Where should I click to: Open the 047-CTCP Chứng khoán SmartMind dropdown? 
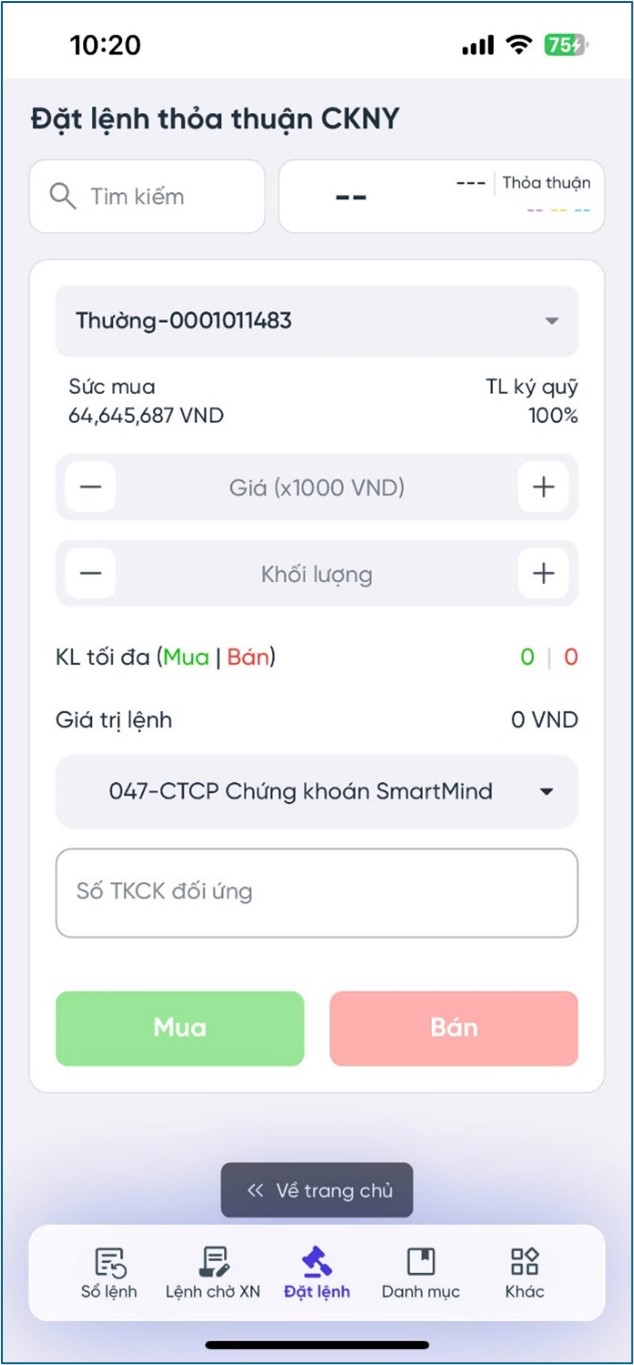[316, 792]
